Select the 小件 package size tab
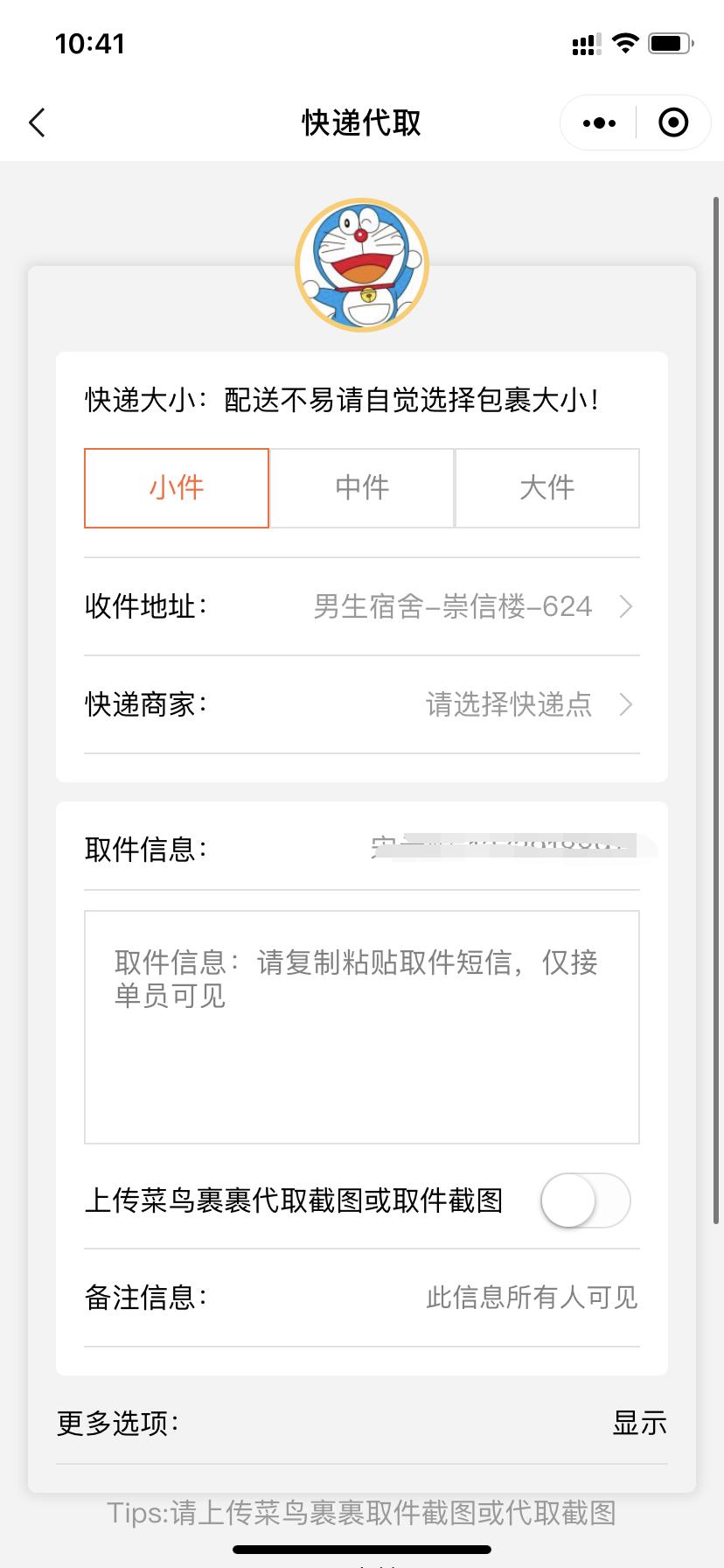This screenshot has width=724, height=1568. (176, 488)
